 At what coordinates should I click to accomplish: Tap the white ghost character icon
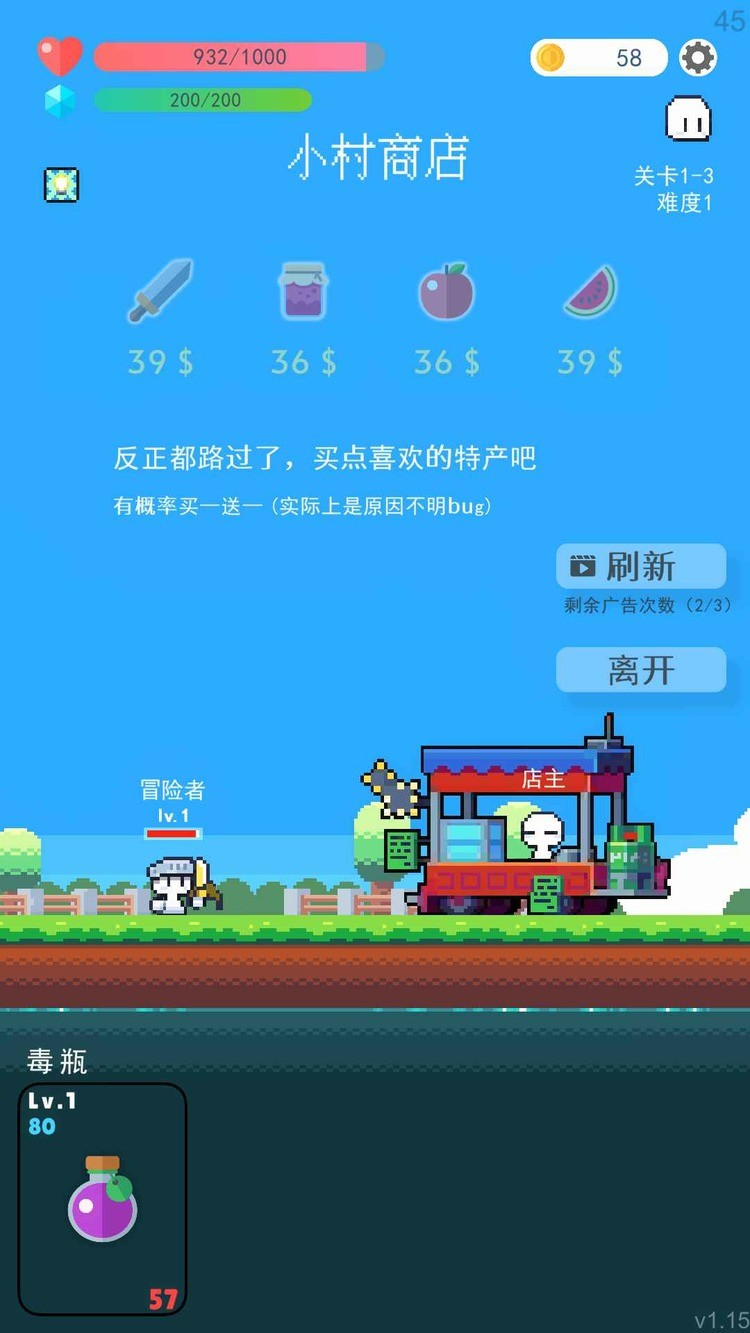pos(688,119)
